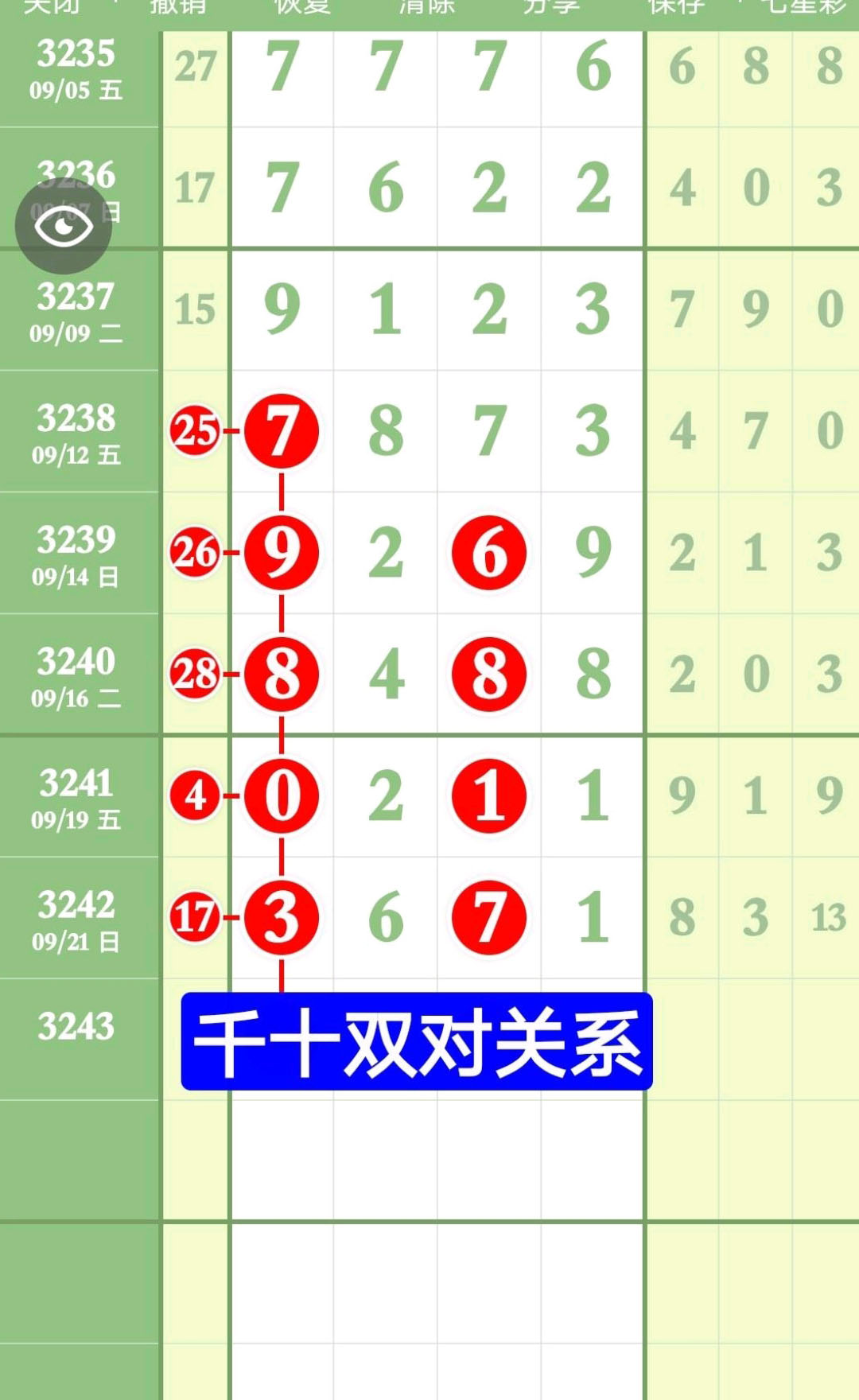Screen dimensions: 859x1400
Task: Clear markings with 清除
Action: point(427,7)
